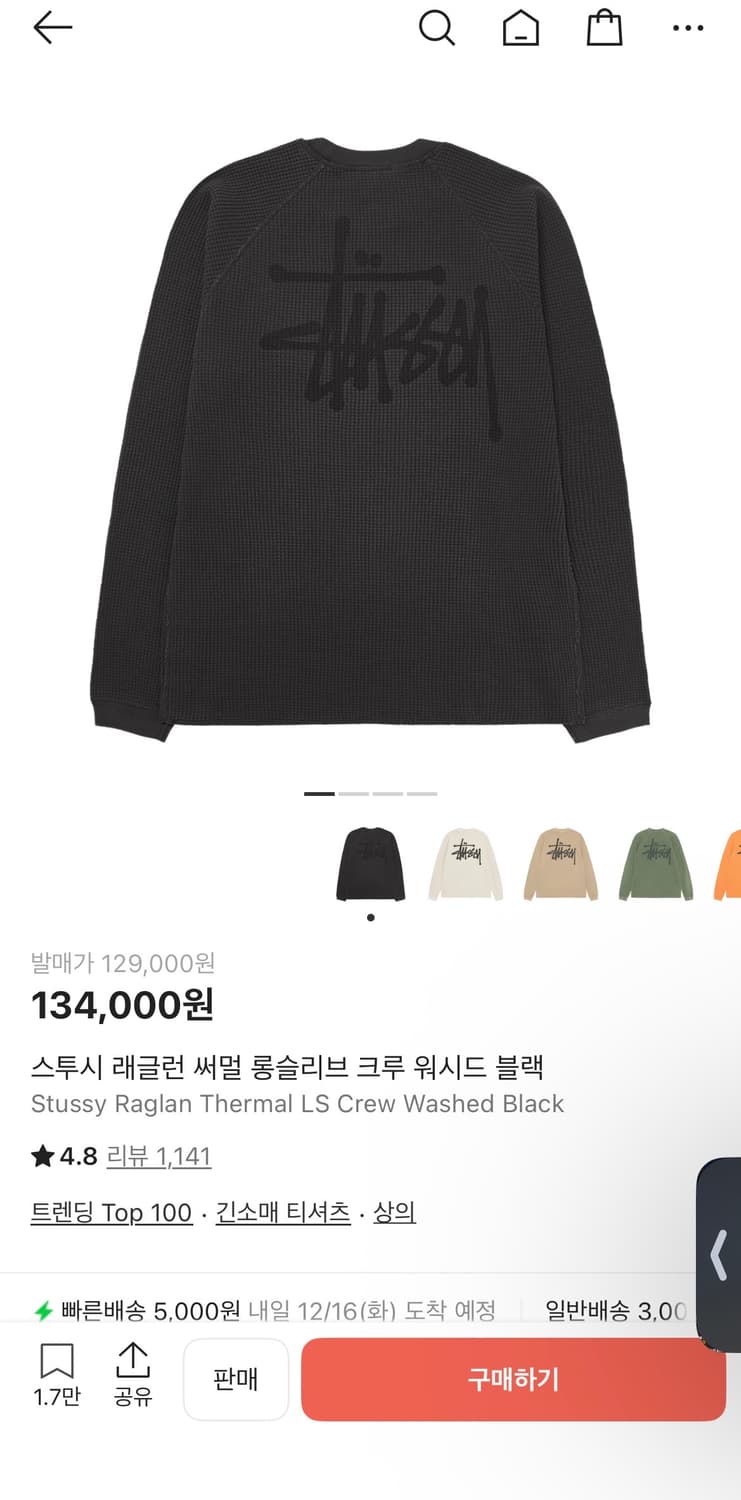
Task: Open the search icon
Action: coord(437,27)
